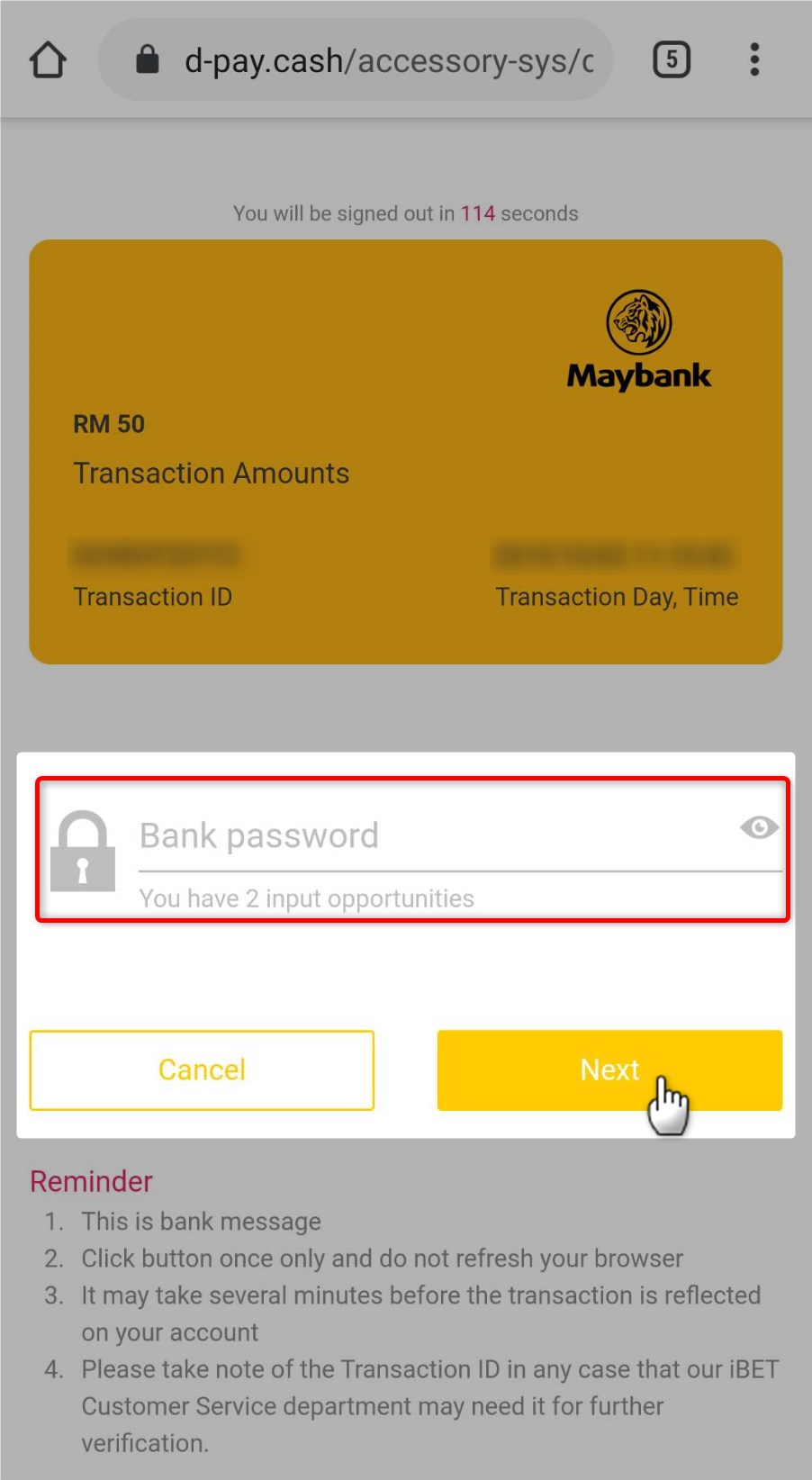Click the padlock icon in the address bar
812x1480 pixels.
coord(147,59)
